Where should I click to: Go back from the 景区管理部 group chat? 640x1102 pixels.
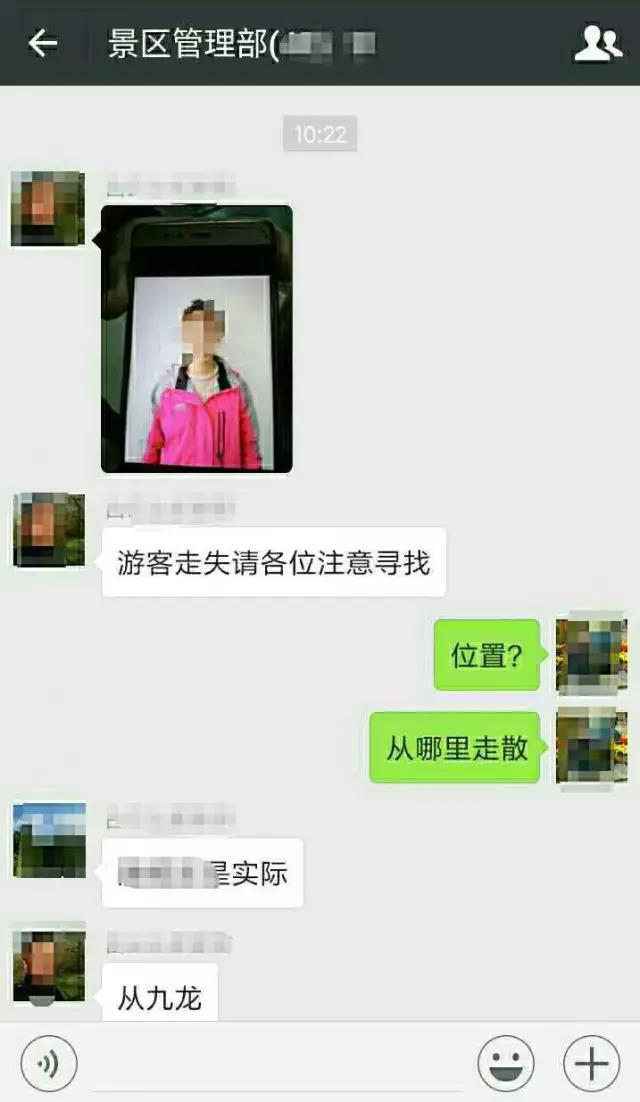(x=42, y=43)
